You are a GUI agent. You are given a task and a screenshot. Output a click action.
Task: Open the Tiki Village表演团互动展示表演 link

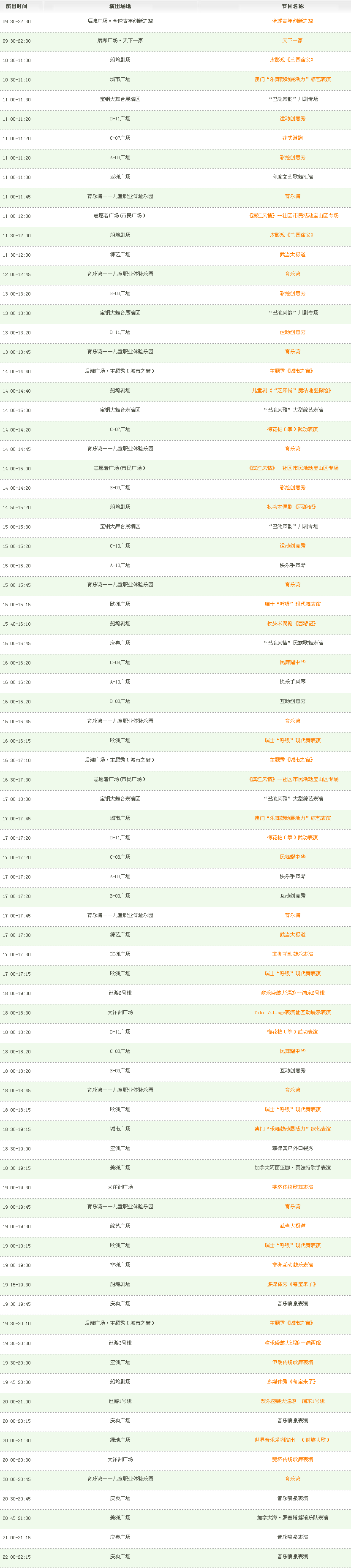[x=292, y=1012]
